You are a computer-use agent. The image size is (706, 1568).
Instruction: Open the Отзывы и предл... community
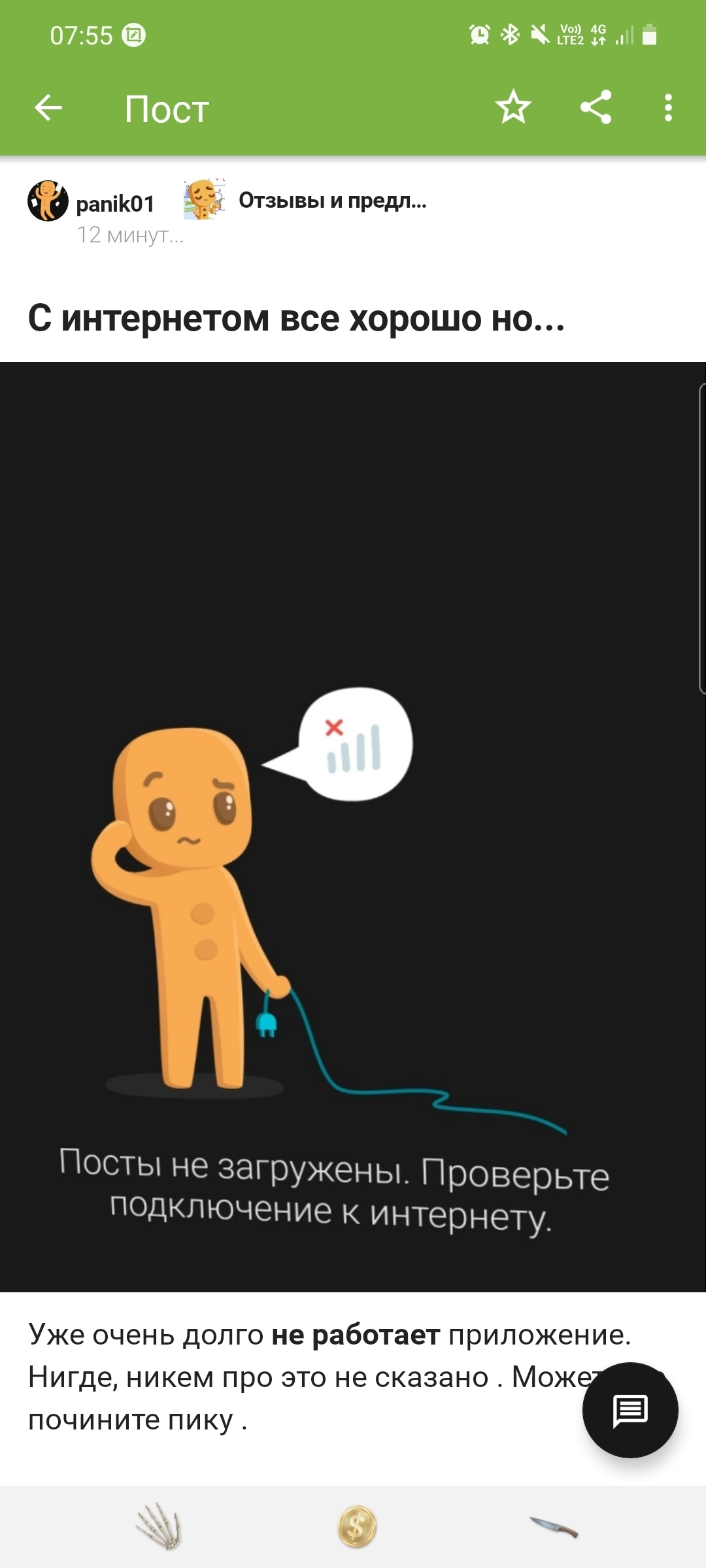331,201
